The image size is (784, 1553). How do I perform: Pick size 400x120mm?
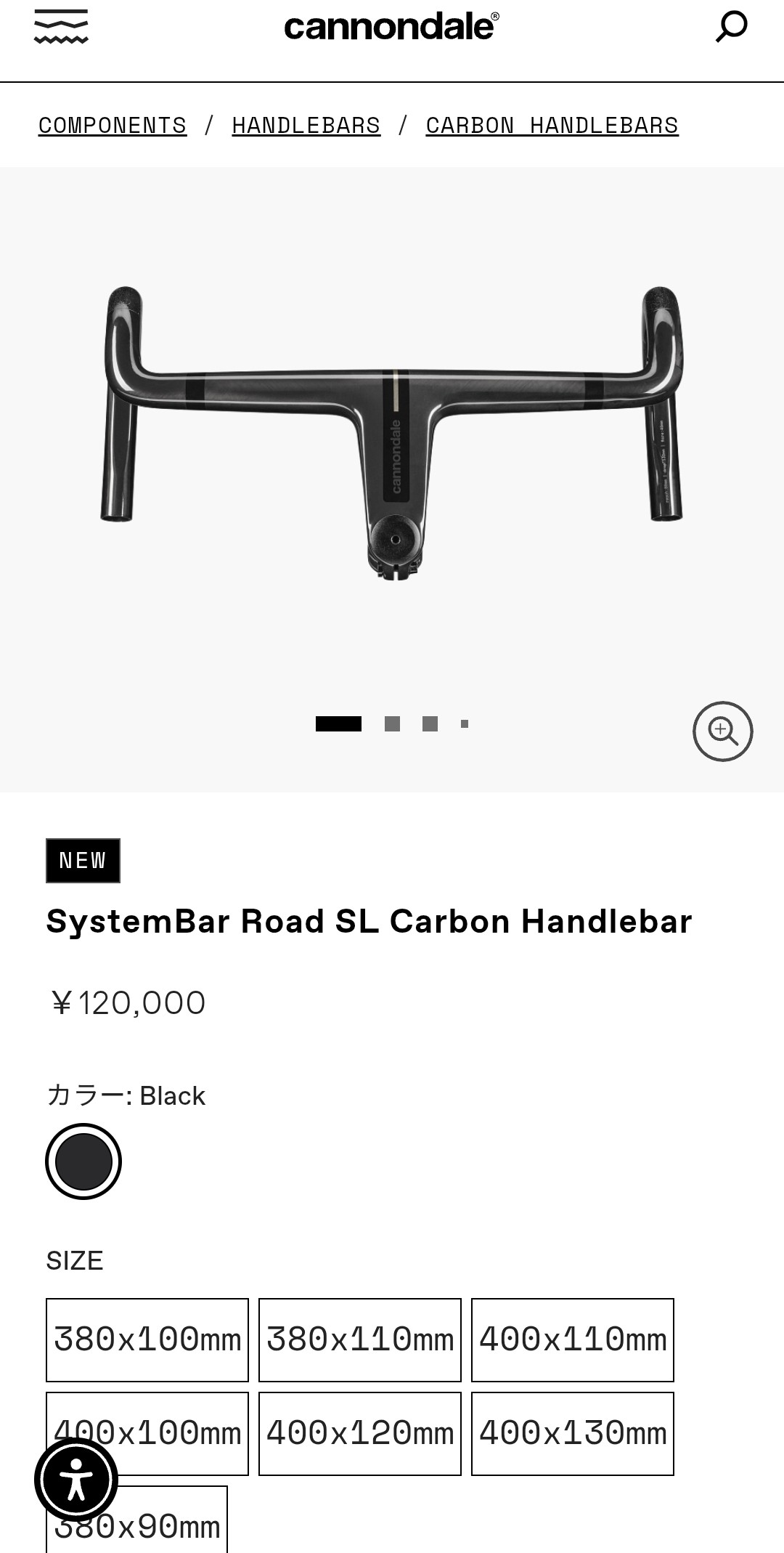(360, 1433)
